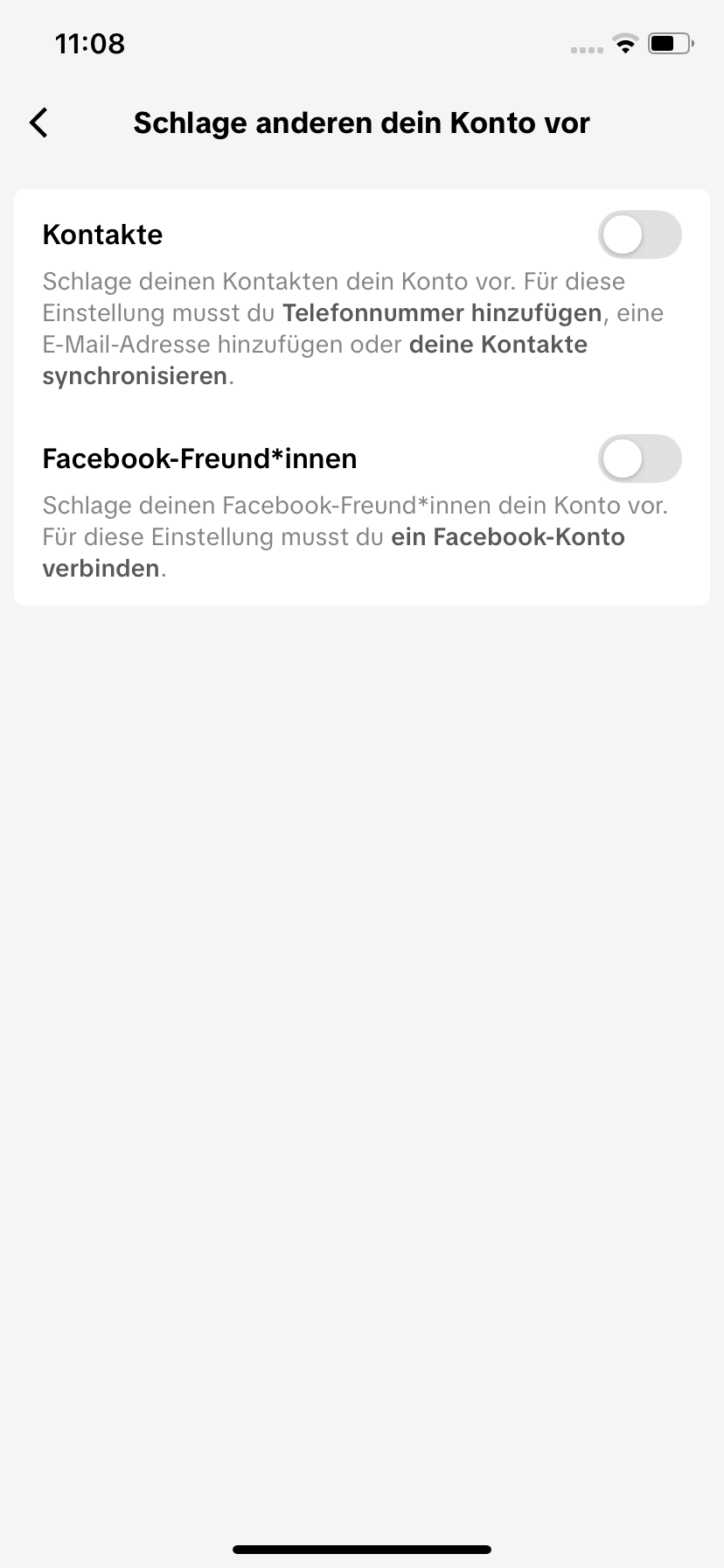Turn on the Facebook-Freund*innen switch
Image resolution: width=724 pixels, height=1568 pixels.
[x=639, y=458]
